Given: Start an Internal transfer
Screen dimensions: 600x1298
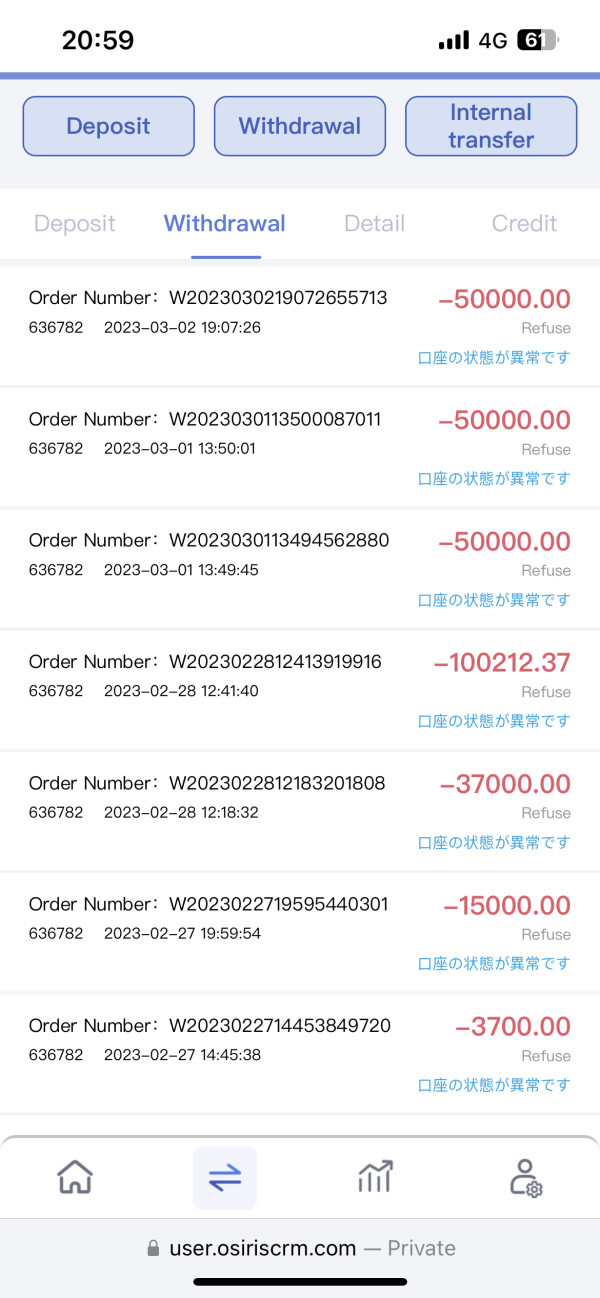Looking at the screenshot, I should [x=491, y=126].
